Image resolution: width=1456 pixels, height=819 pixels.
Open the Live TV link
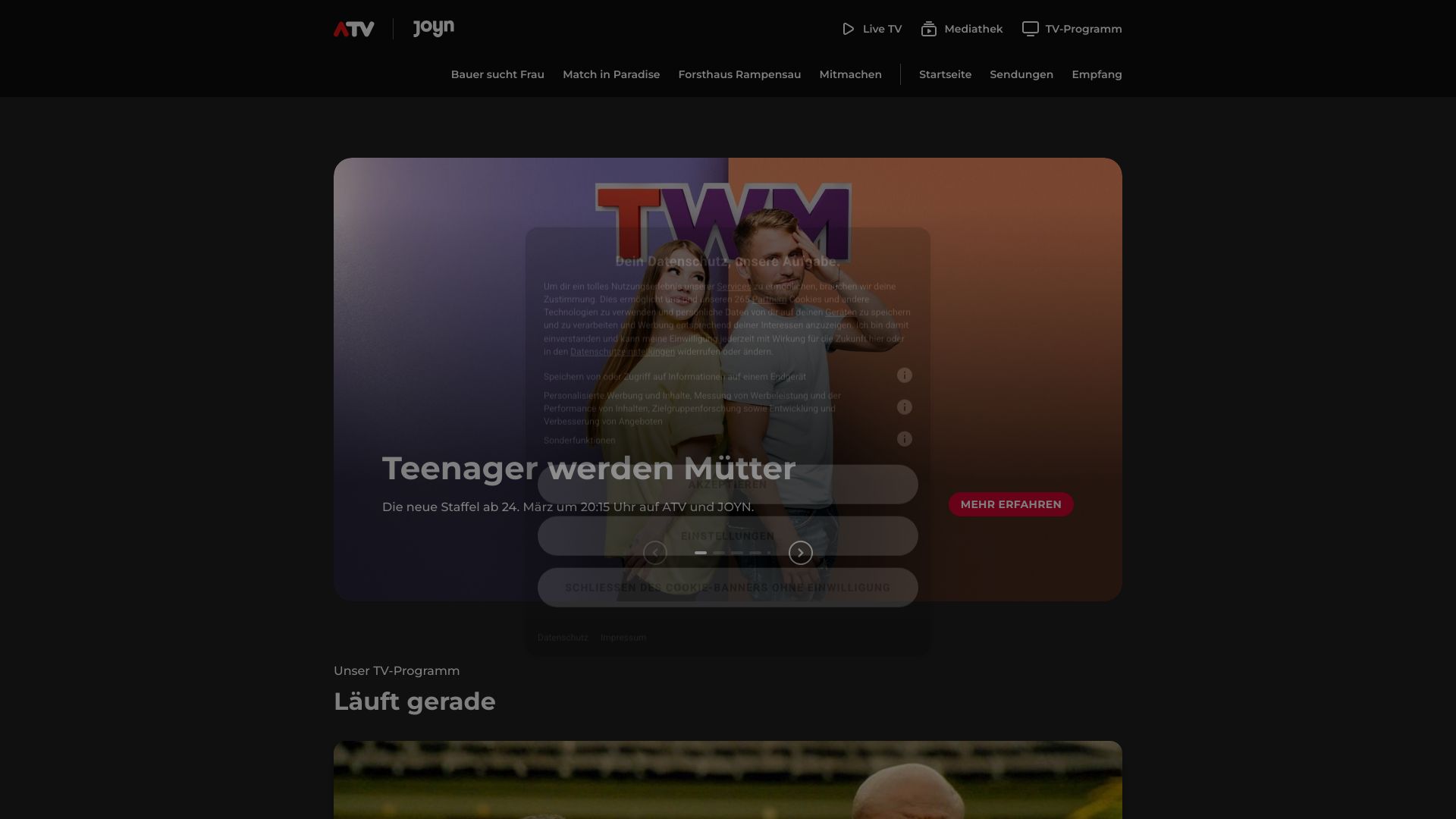pyautogui.click(x=872, y=29)
